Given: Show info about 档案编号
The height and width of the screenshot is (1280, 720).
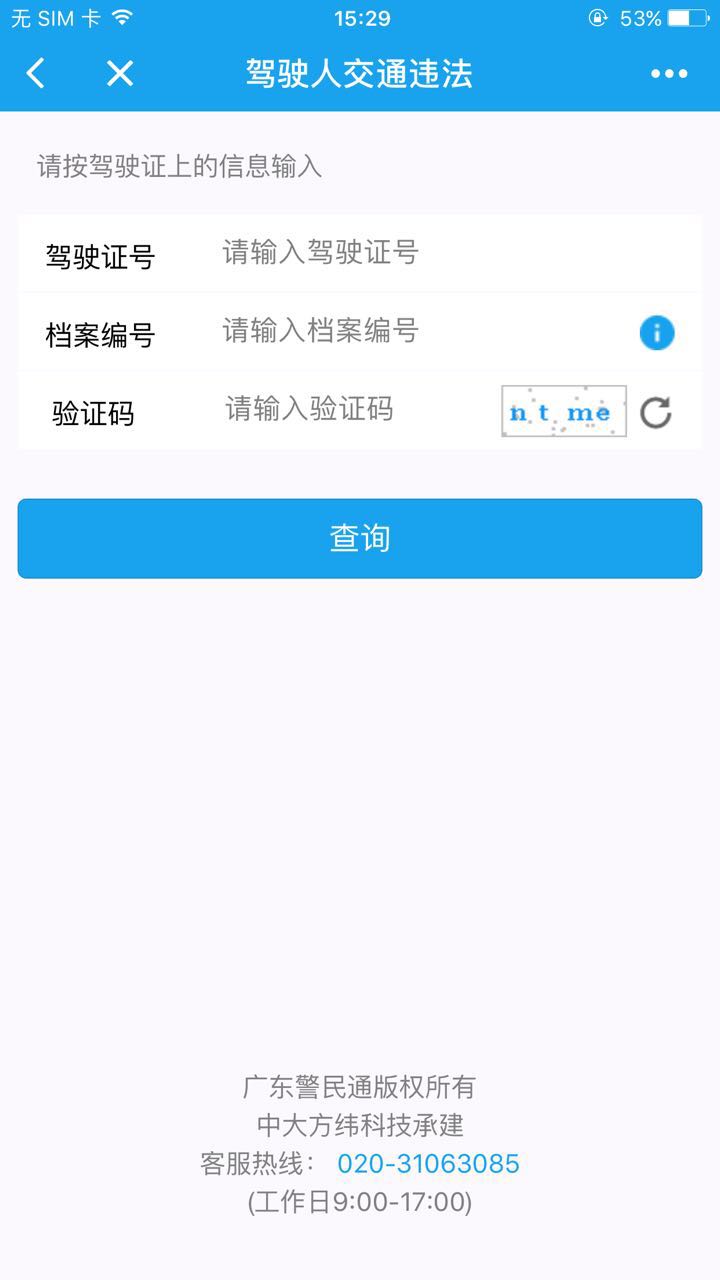Looking at the screenshot, I should (657, 332).
